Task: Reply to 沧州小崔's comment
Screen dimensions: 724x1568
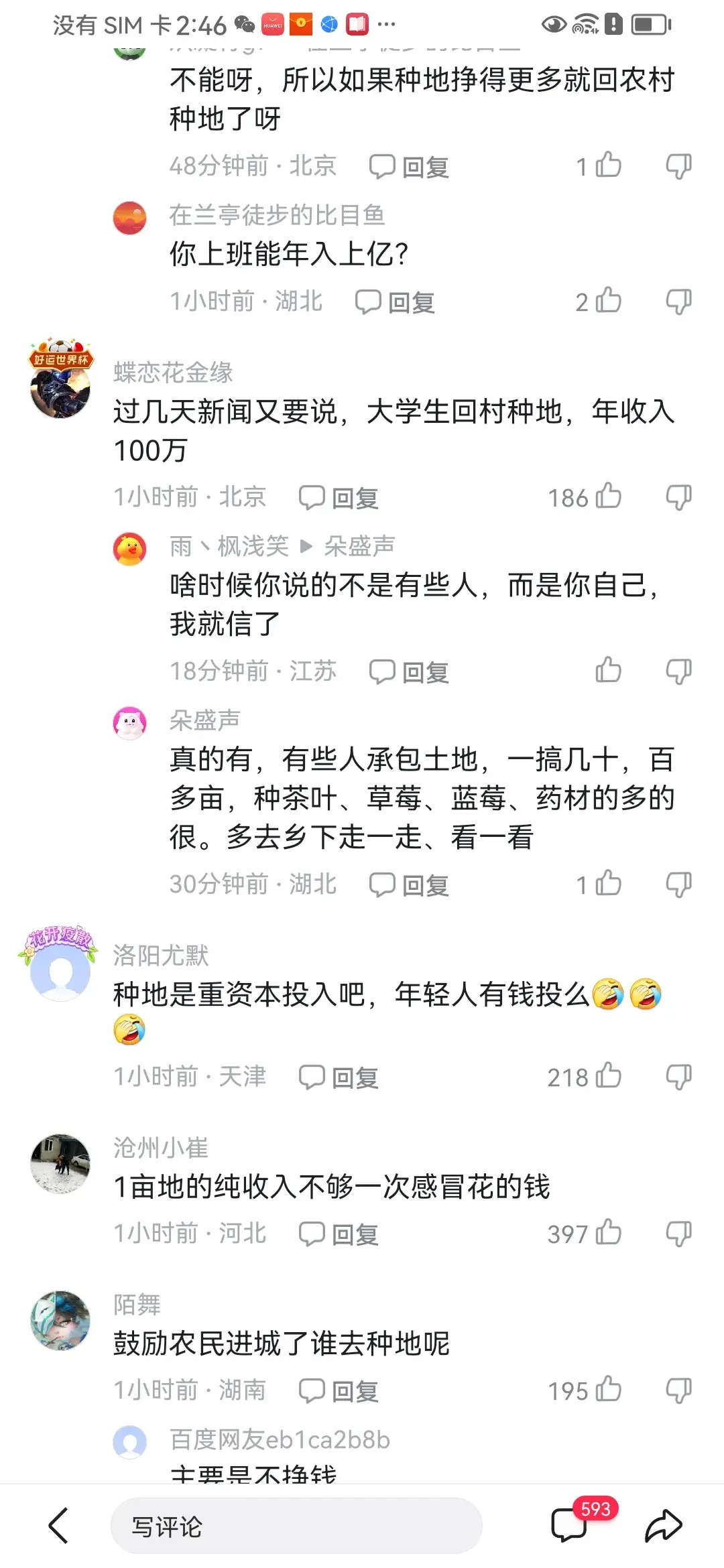Action: (x=339, y=1234)
